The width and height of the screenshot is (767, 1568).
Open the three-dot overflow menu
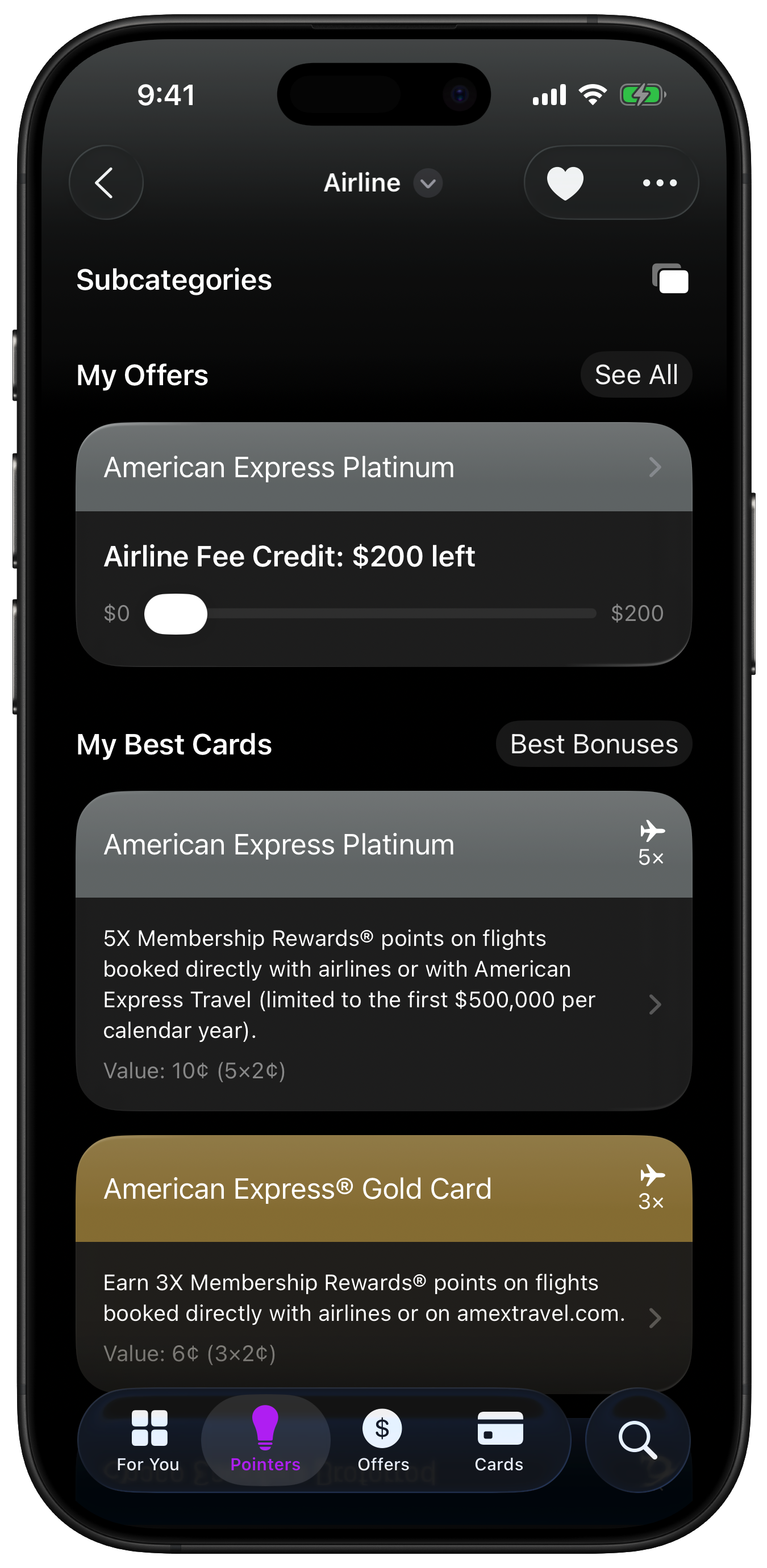pos(659,182)
